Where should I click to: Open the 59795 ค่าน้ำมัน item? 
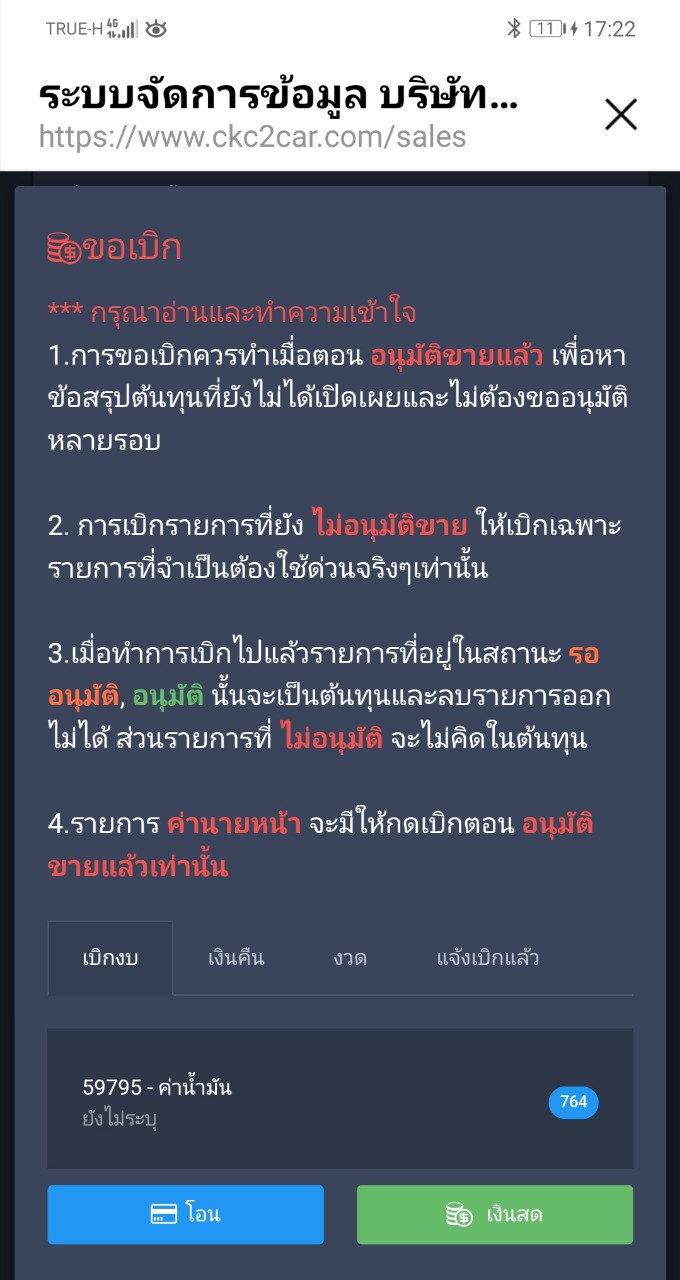point(340,1098)
